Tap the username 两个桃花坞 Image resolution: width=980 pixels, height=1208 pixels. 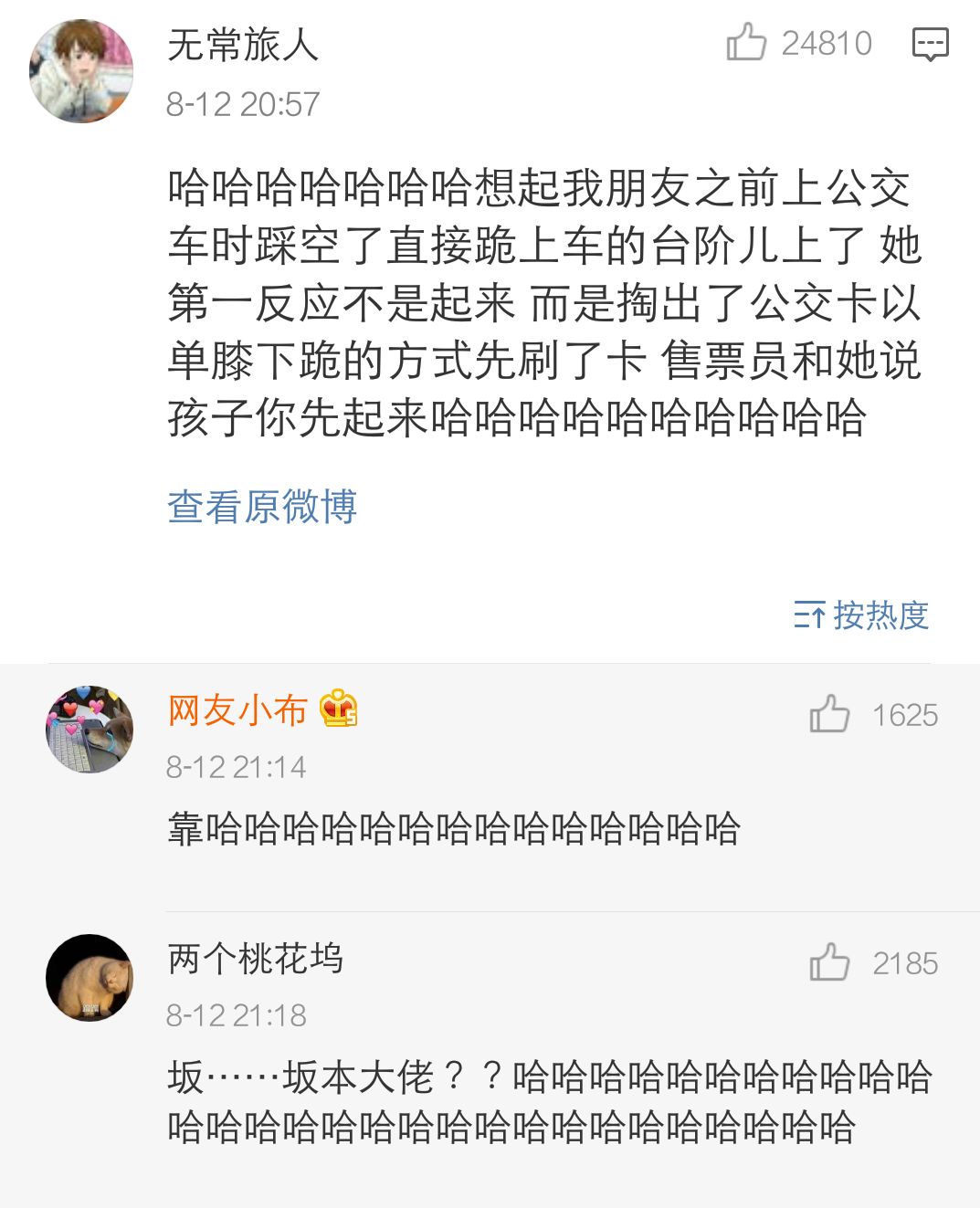coord(256,959)
